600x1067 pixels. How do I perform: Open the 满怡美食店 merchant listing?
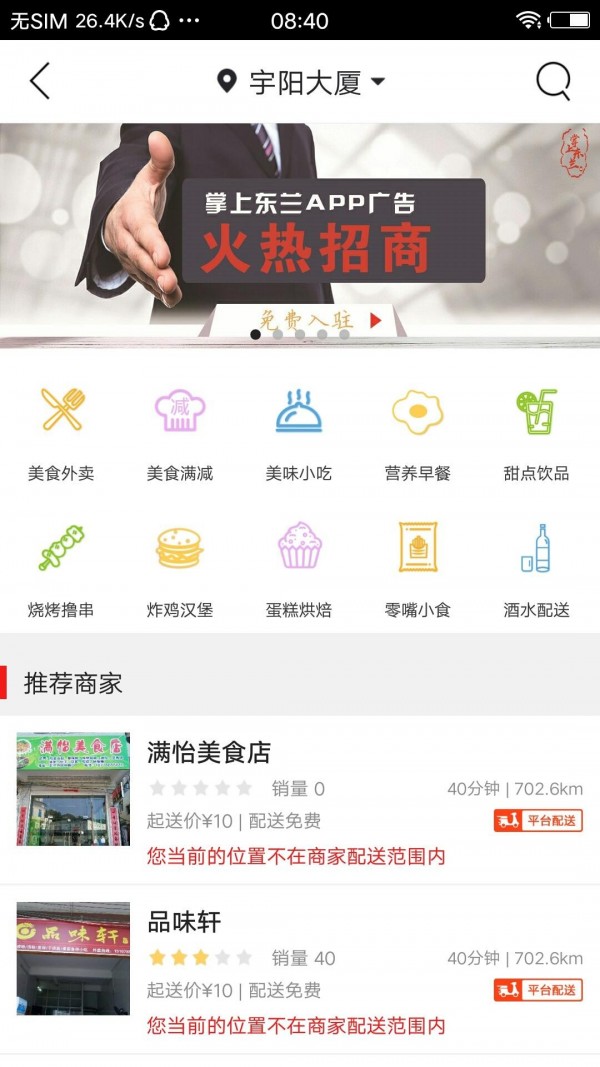(300, 800)
